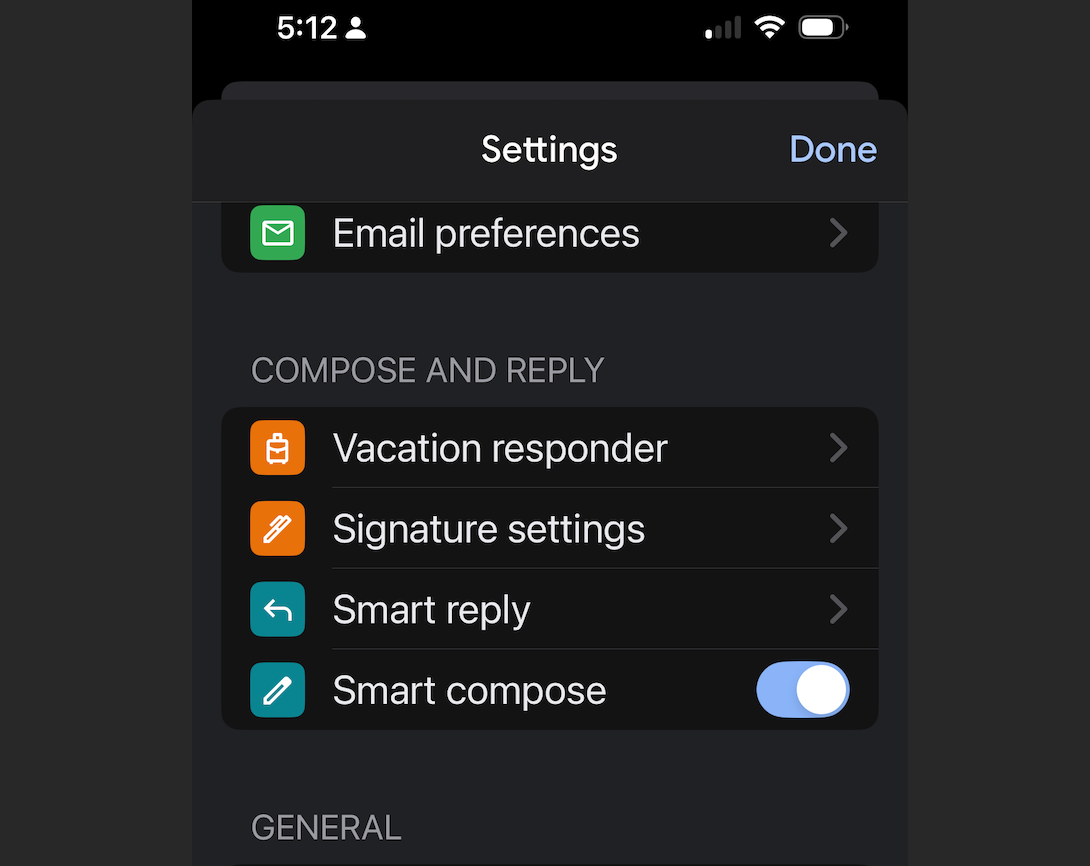The height and width of the screenshot is (866, 1090).
Task: Tap Done to close Settings
Action: (832, 150)
